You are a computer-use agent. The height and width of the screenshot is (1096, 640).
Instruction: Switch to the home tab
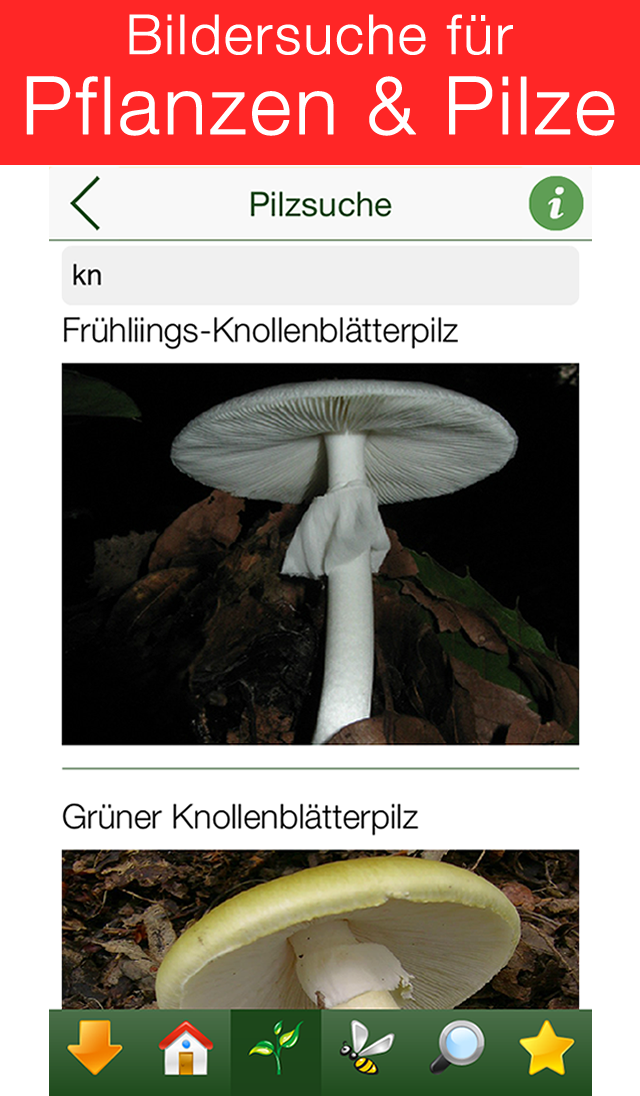(x=185, y=1050)
